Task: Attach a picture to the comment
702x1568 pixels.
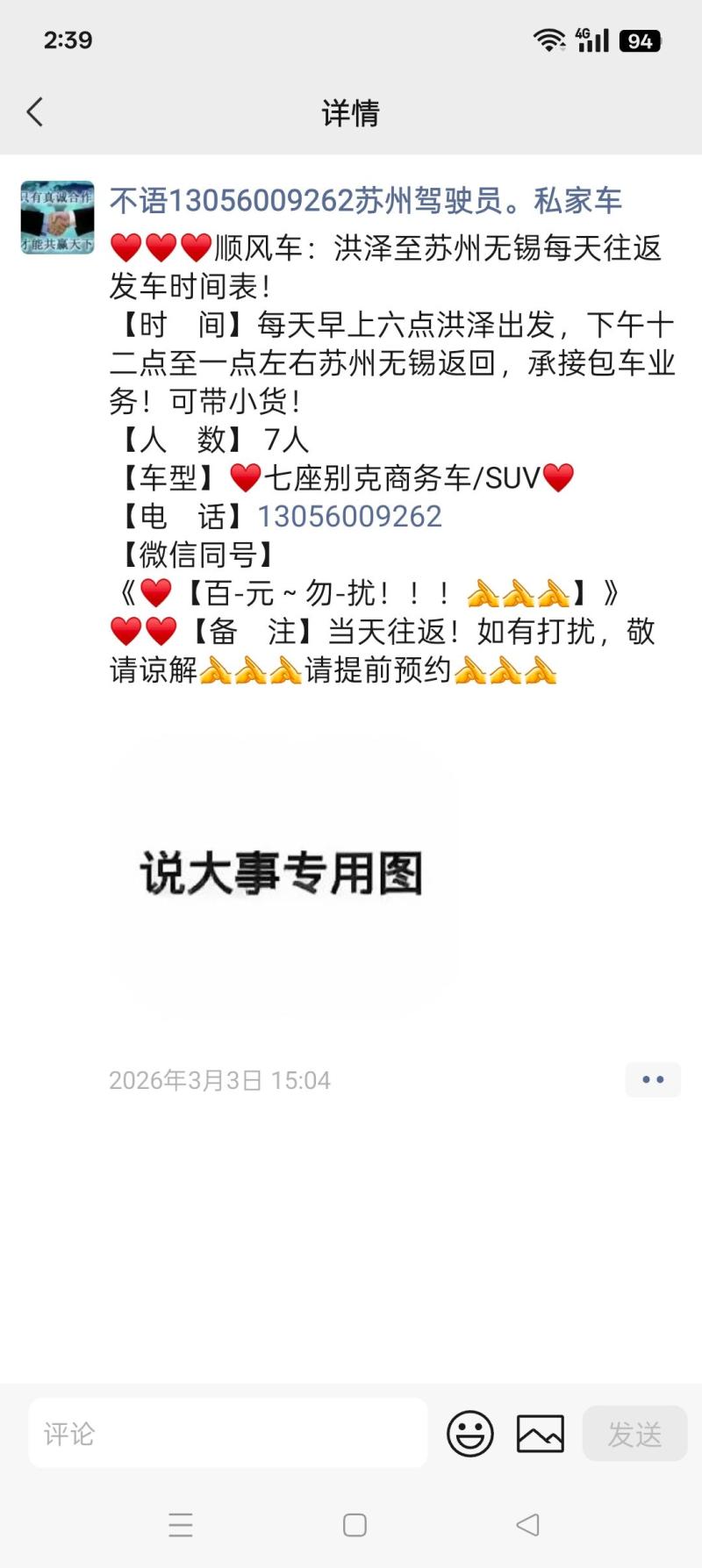Action: [541, 1434]
